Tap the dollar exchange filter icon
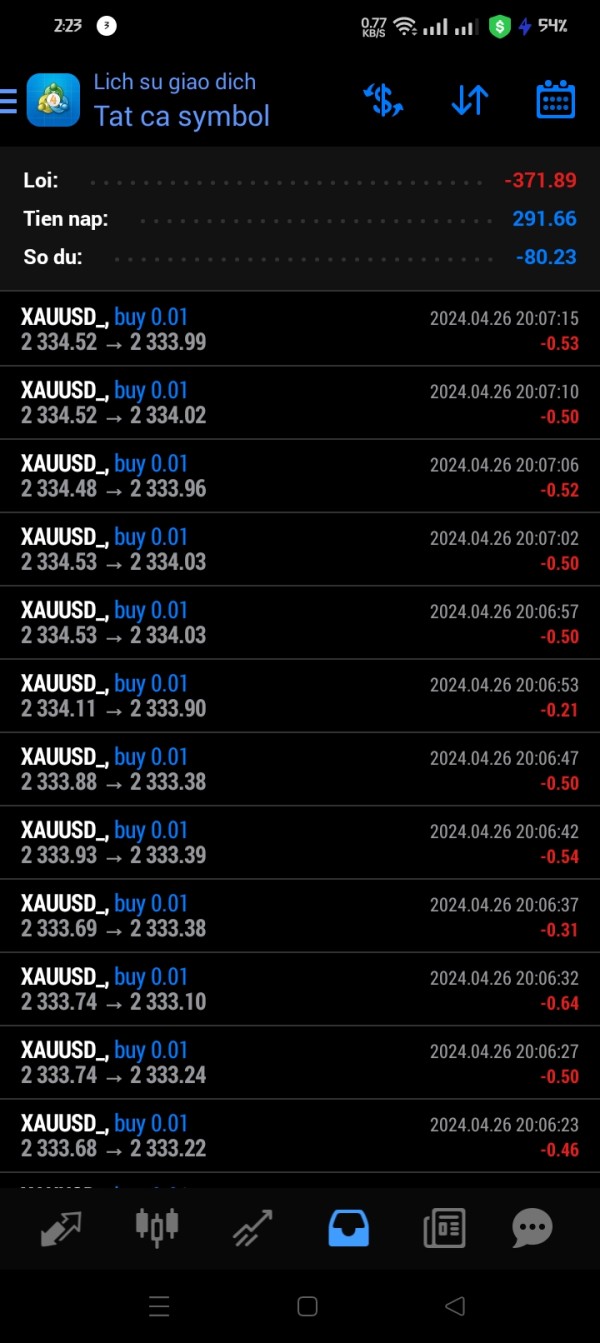600x1343 pixels. [x=383, y=100]
